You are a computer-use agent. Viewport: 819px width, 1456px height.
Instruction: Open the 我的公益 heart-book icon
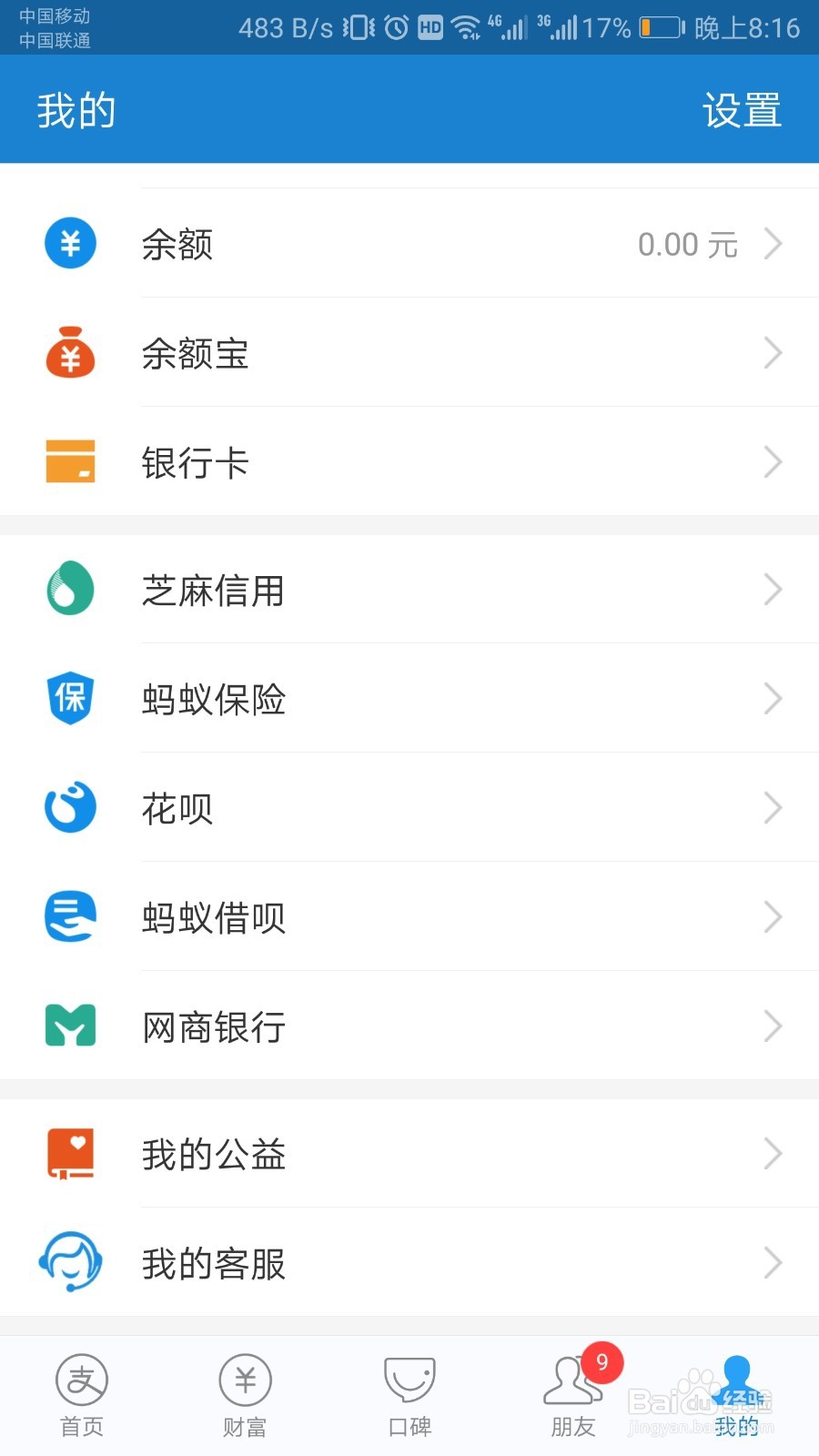69,1153
